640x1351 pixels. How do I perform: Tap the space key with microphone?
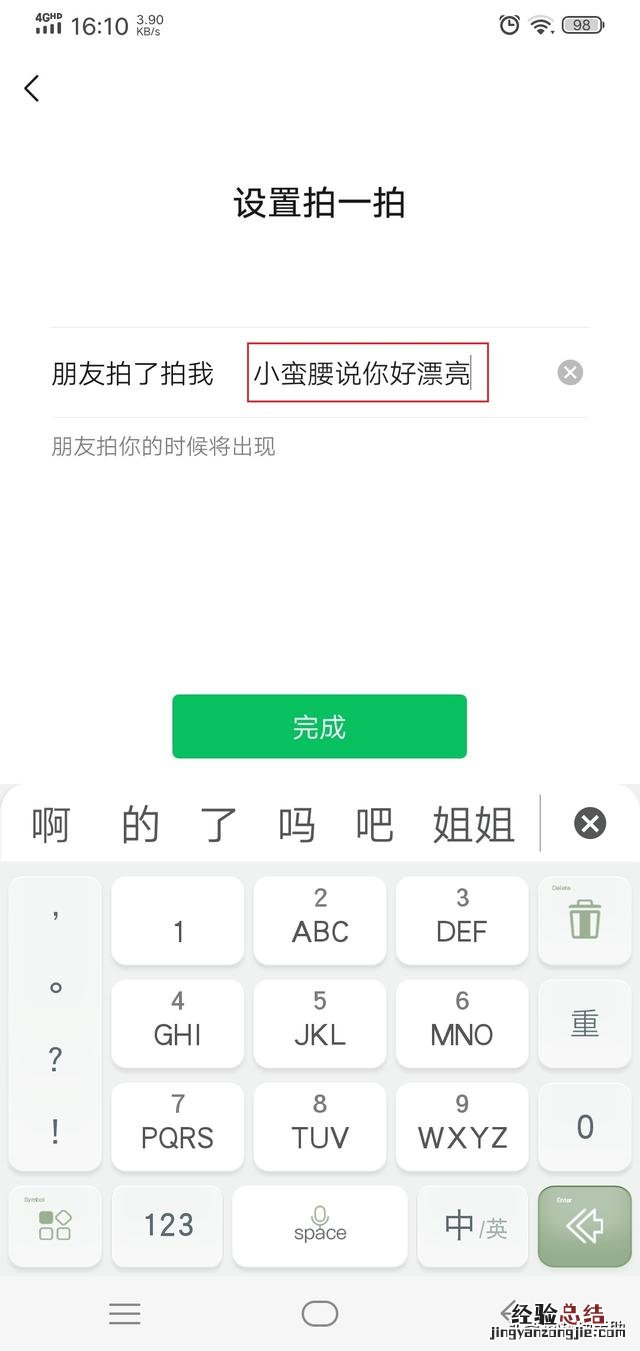320,1225
